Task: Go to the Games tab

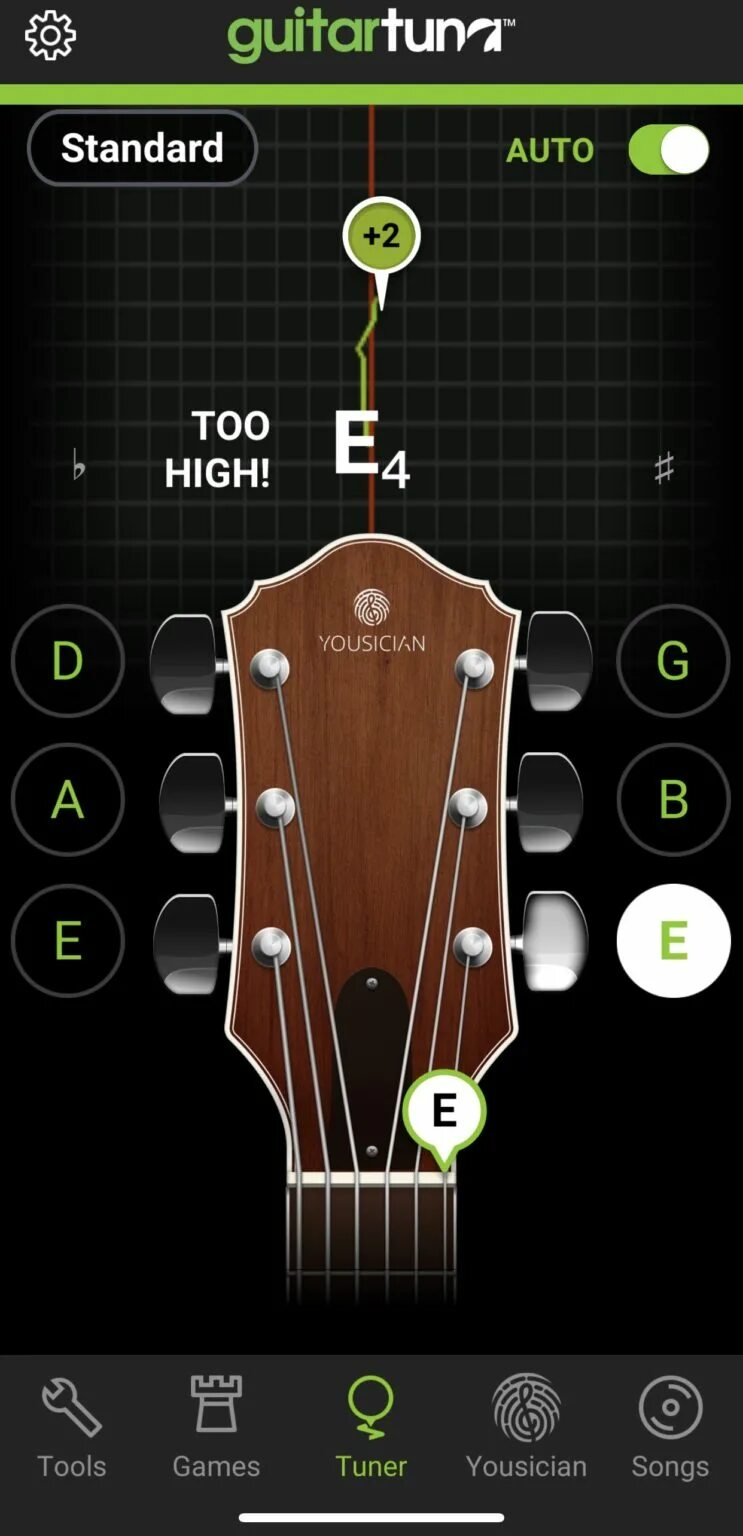Action: 216,1428
